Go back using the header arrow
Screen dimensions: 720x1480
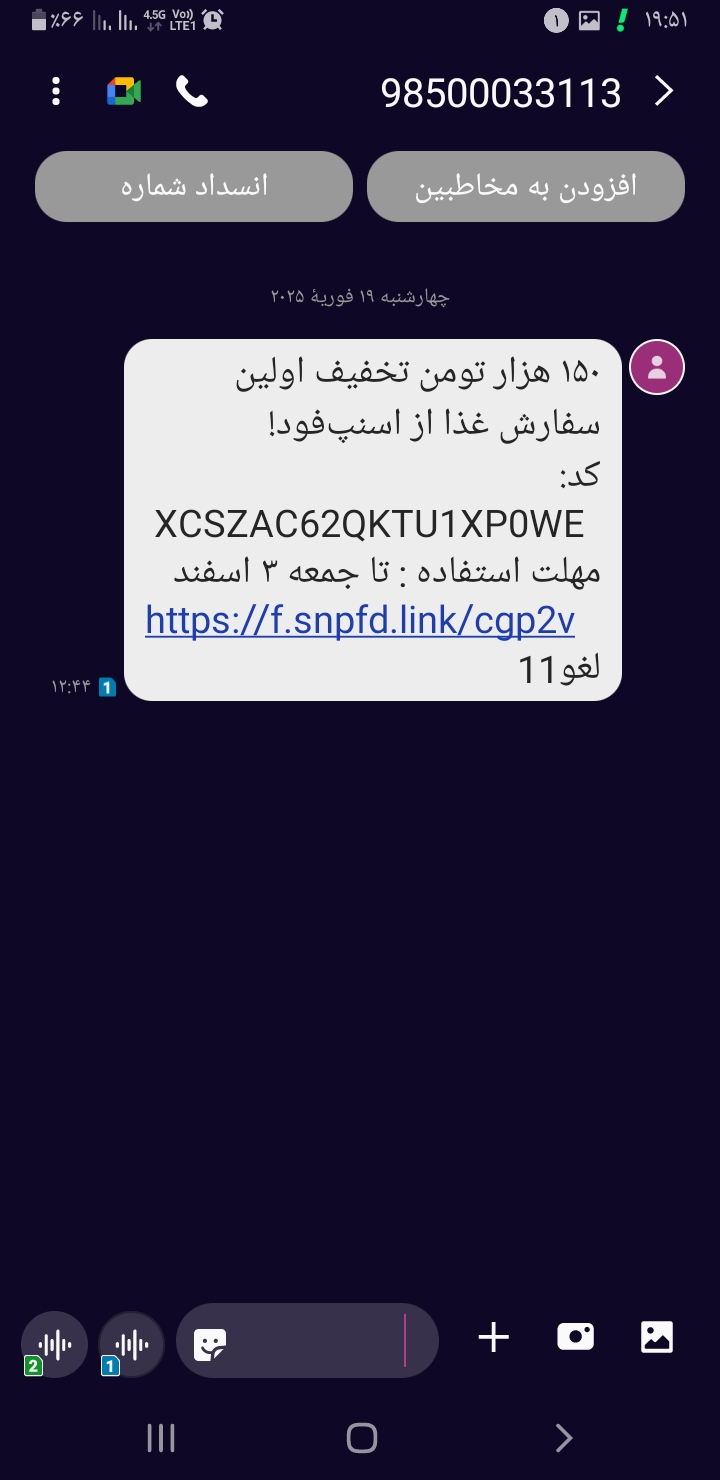[x=663, y=92]
